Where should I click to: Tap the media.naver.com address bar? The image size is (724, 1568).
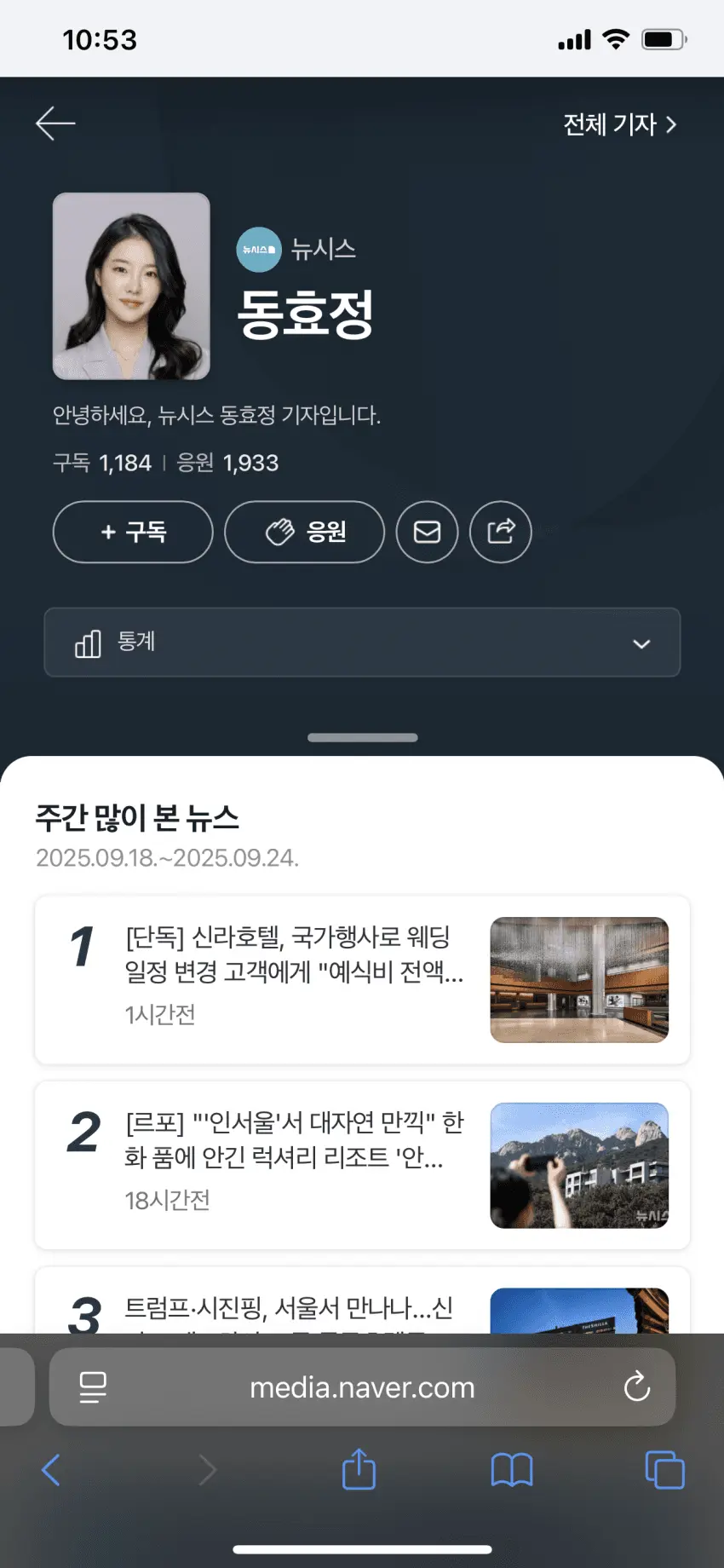tap(362, 1387)
